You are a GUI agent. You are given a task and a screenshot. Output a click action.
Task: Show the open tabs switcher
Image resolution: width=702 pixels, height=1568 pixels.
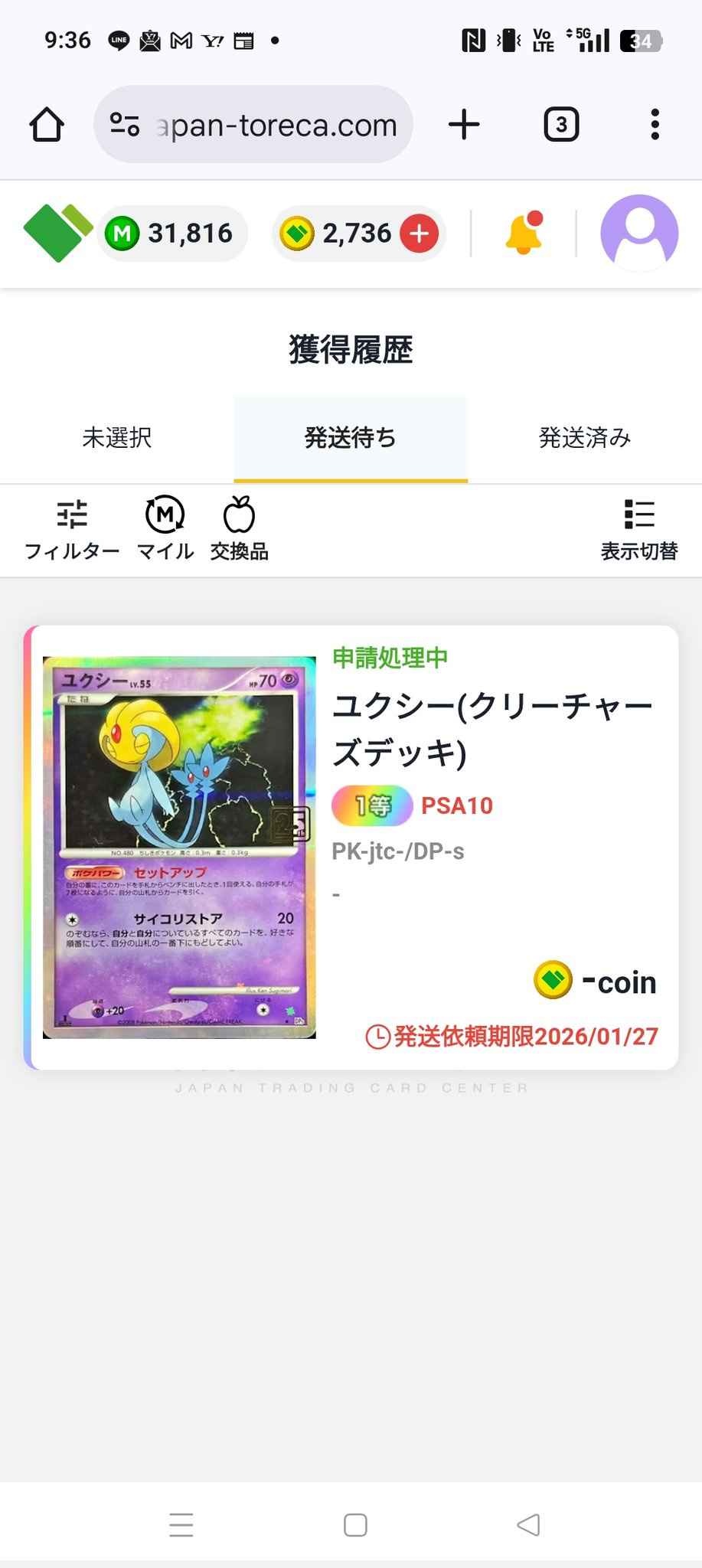pyautogui.click(x=561, y=125)
